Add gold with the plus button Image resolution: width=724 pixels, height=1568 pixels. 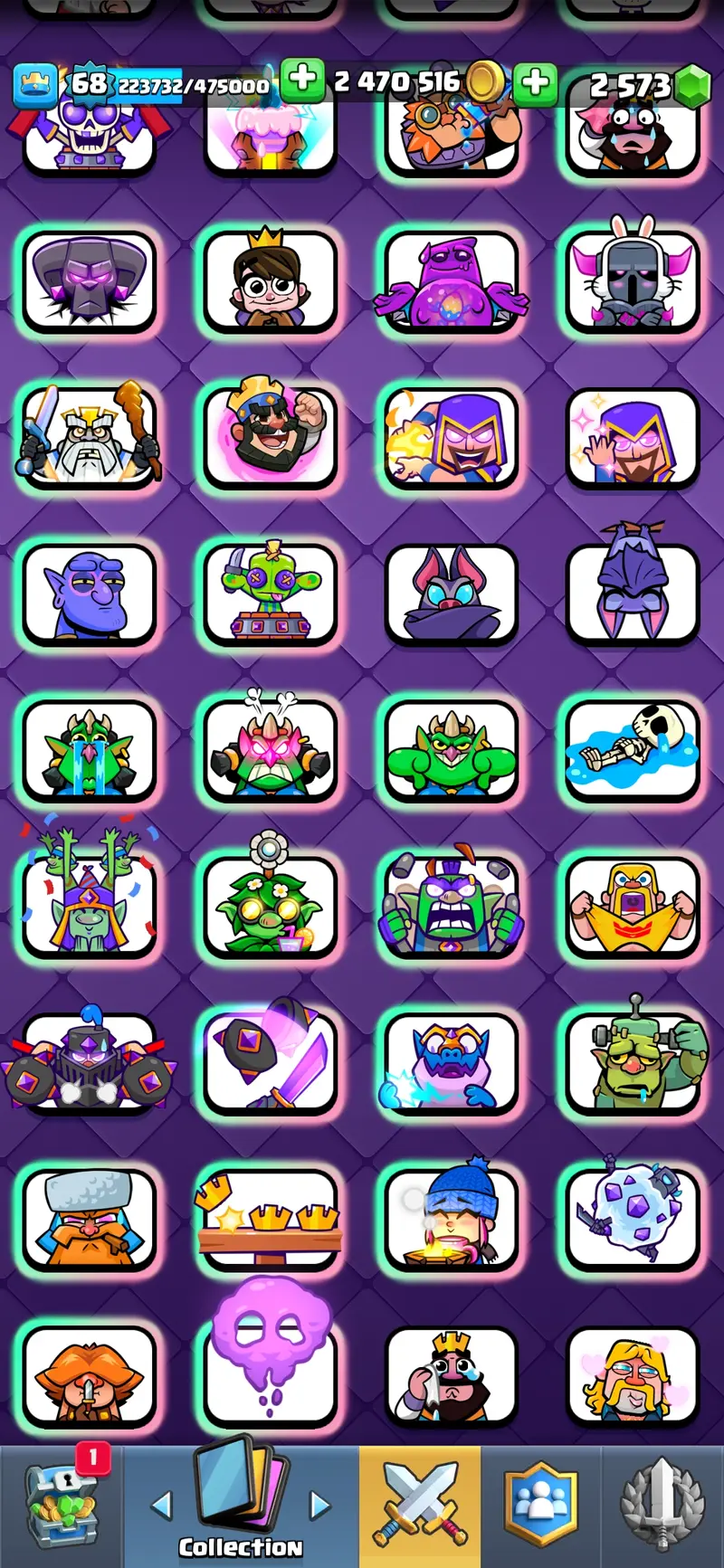[x=302, y=81]
